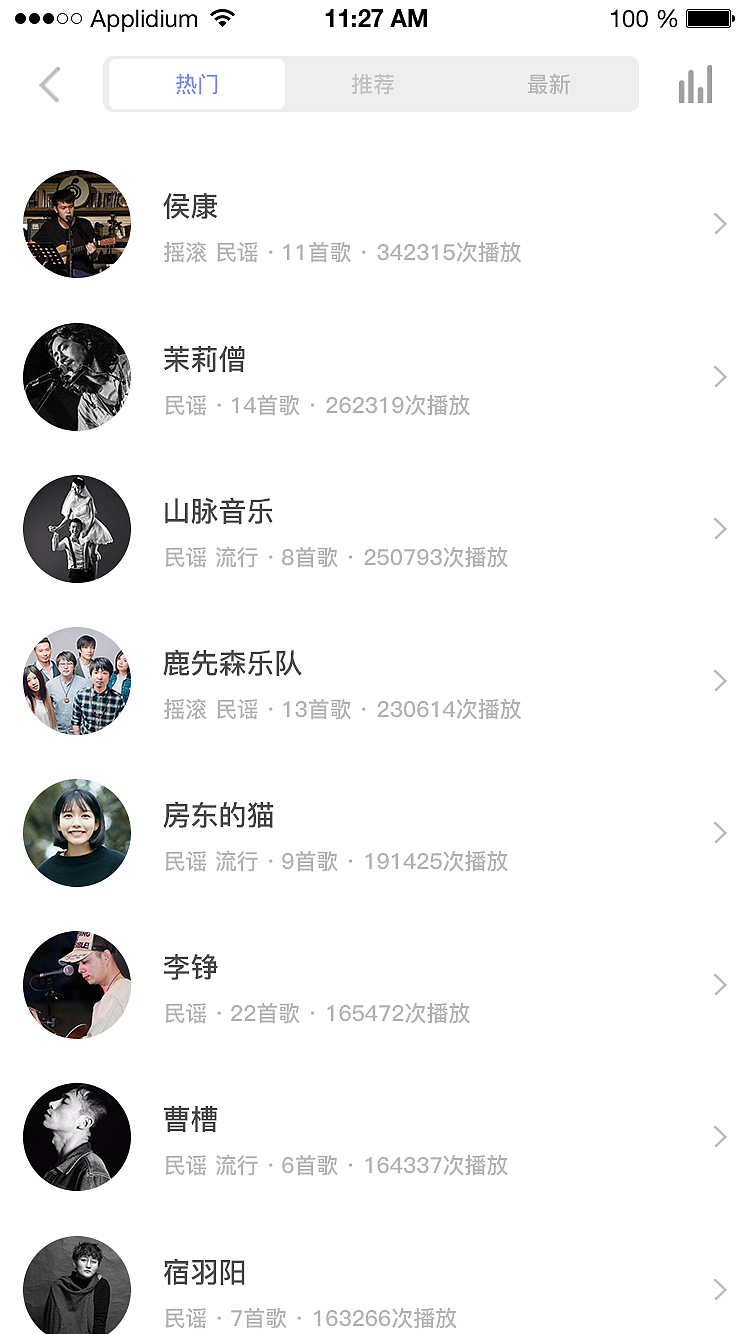Tap the chevron next to 李铮

pos(720,985)
